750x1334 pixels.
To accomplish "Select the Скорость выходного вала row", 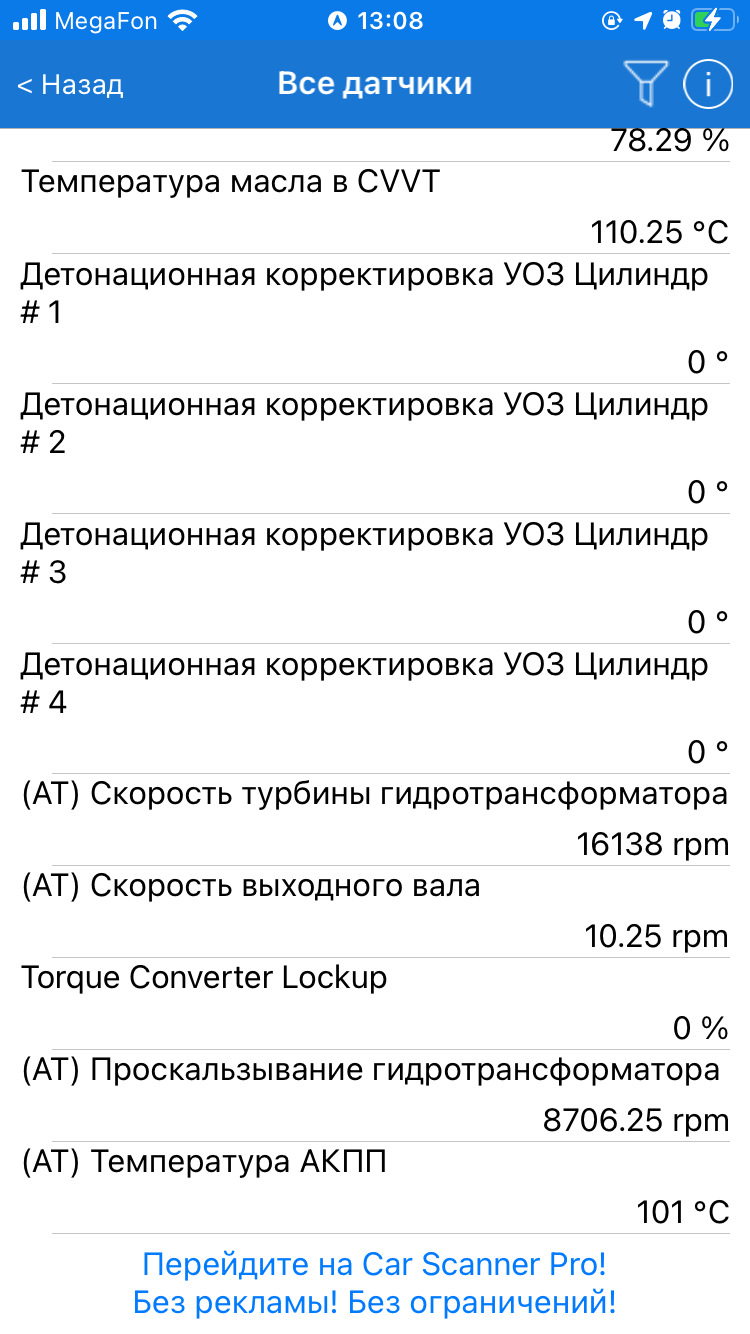I will (375, 912).
